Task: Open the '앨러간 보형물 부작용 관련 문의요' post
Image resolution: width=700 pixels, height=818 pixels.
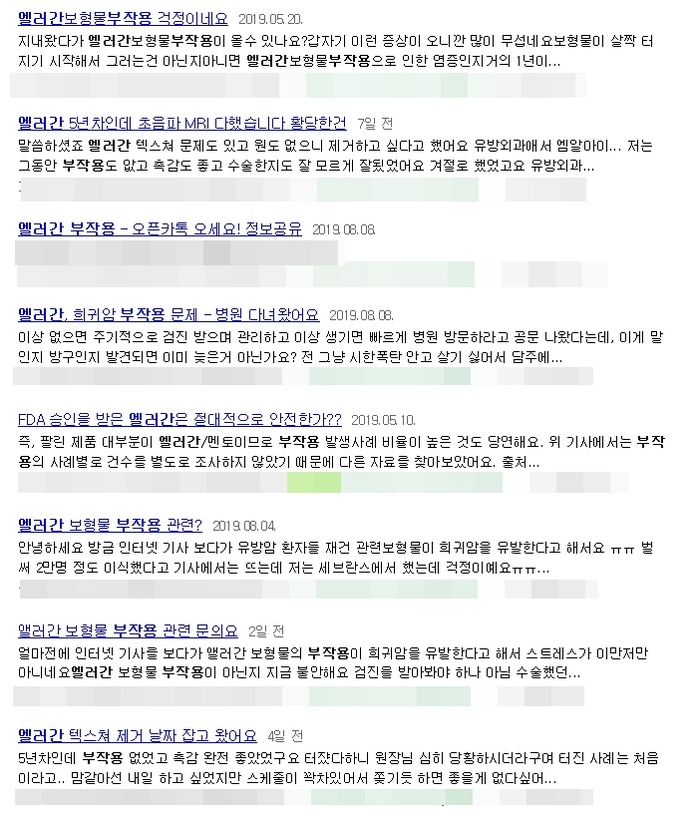Action: point(128,631)
